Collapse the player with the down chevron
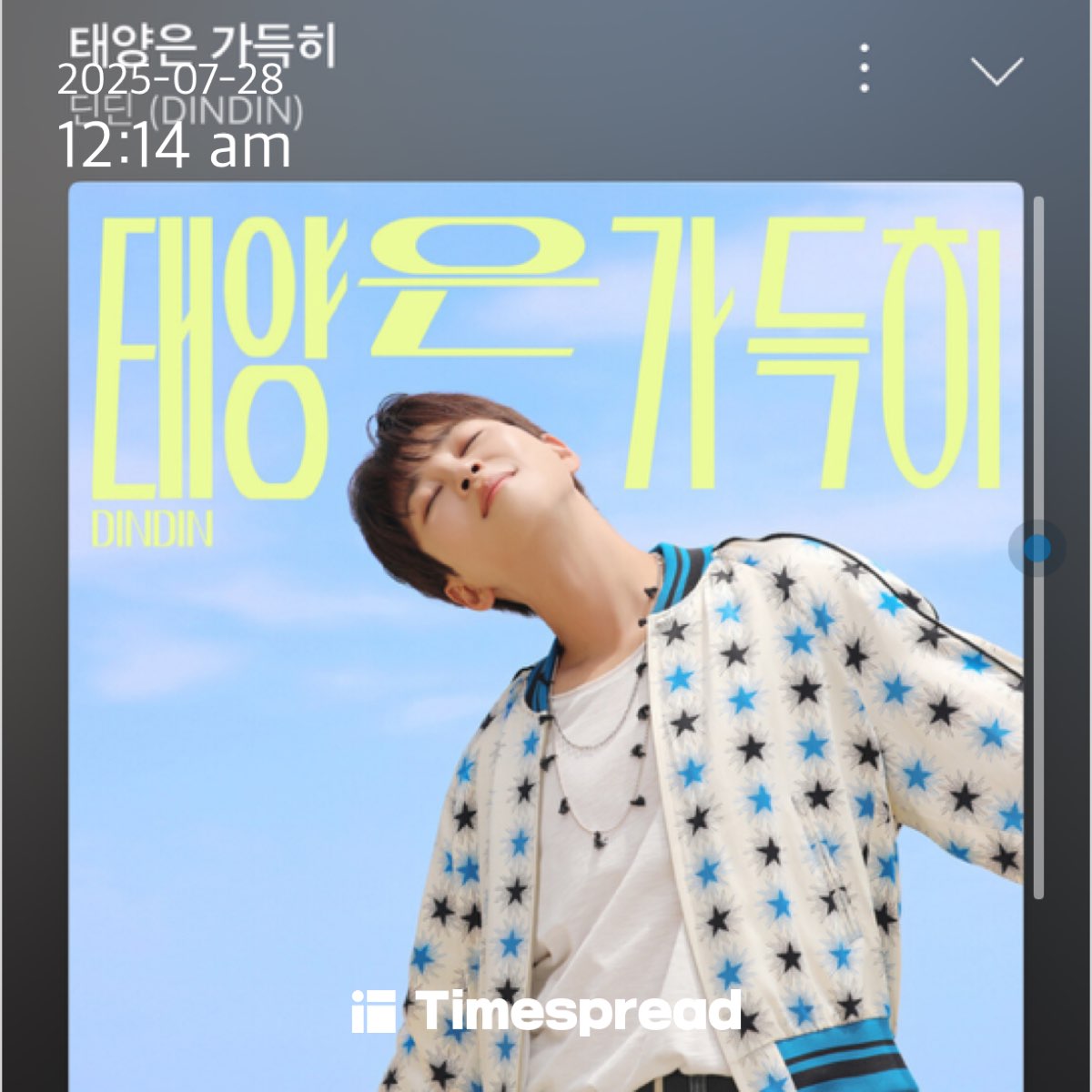 [996, 70]
